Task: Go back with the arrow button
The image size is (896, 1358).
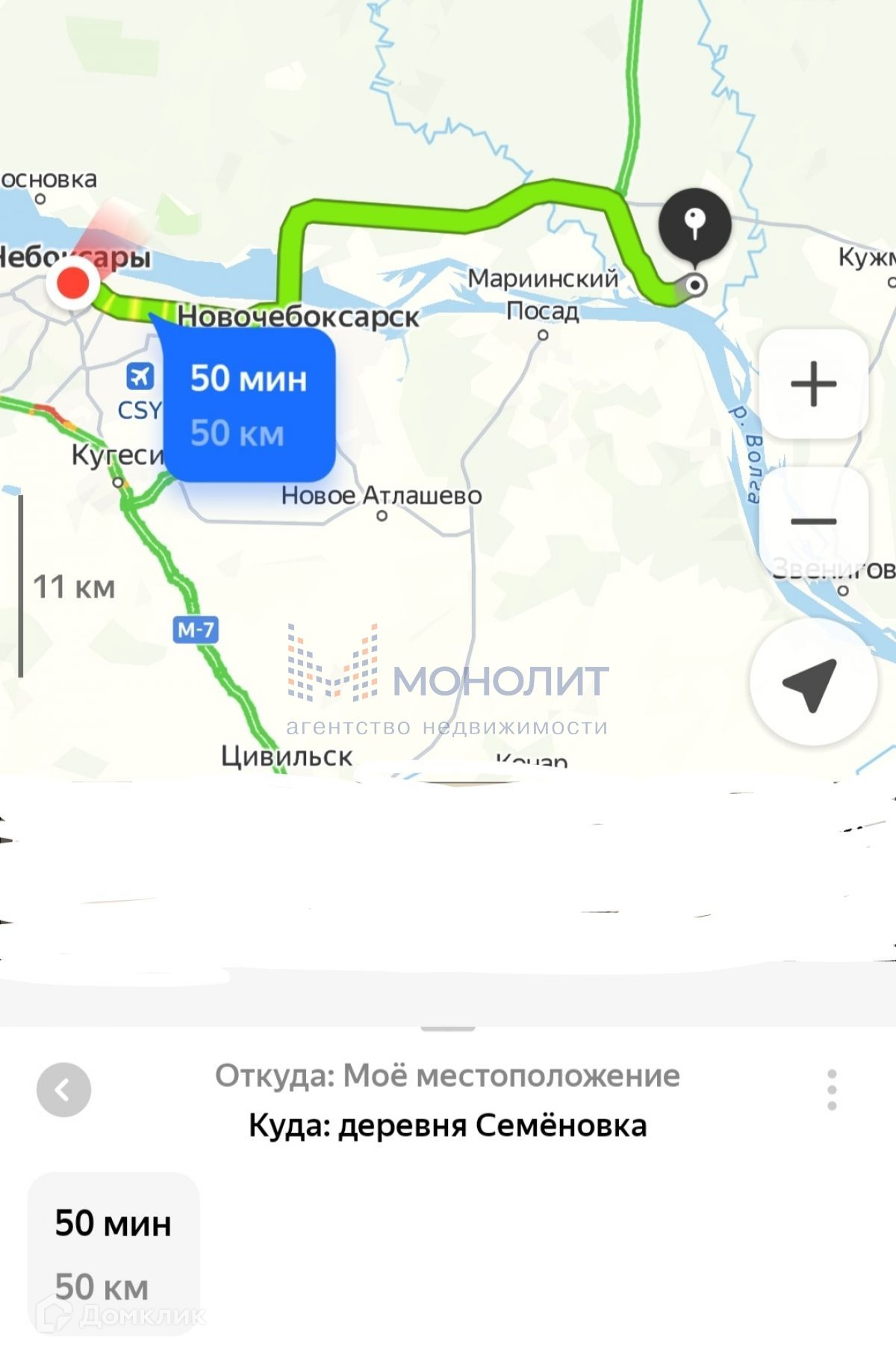Action: 63,1090
